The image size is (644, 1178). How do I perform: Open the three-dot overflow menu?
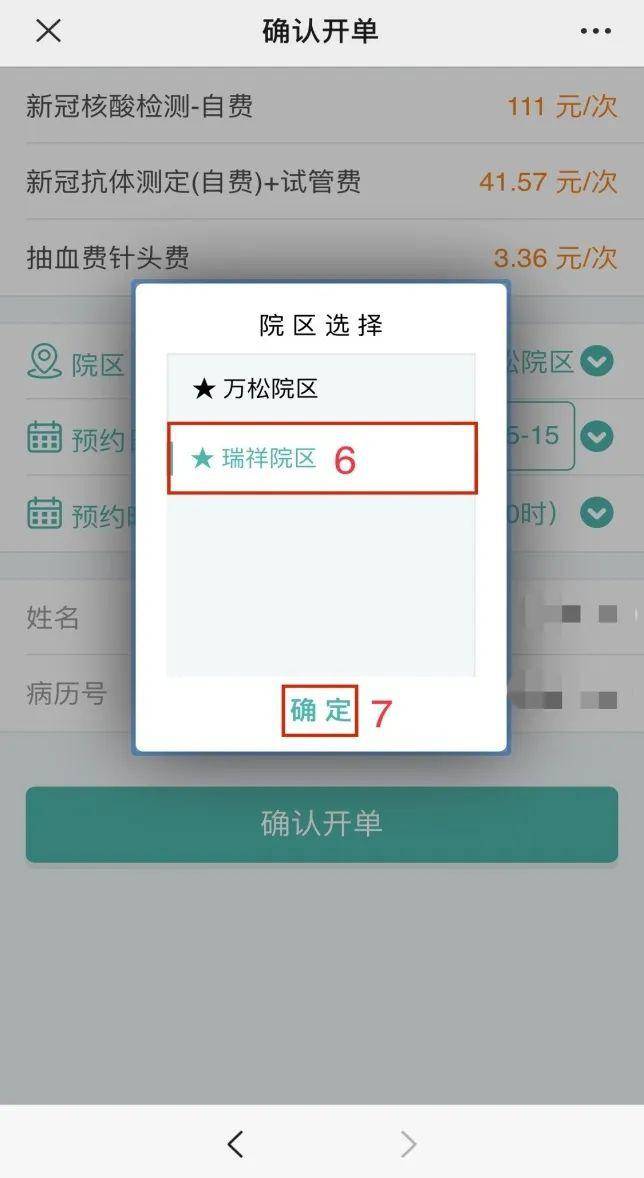[596, 31]
